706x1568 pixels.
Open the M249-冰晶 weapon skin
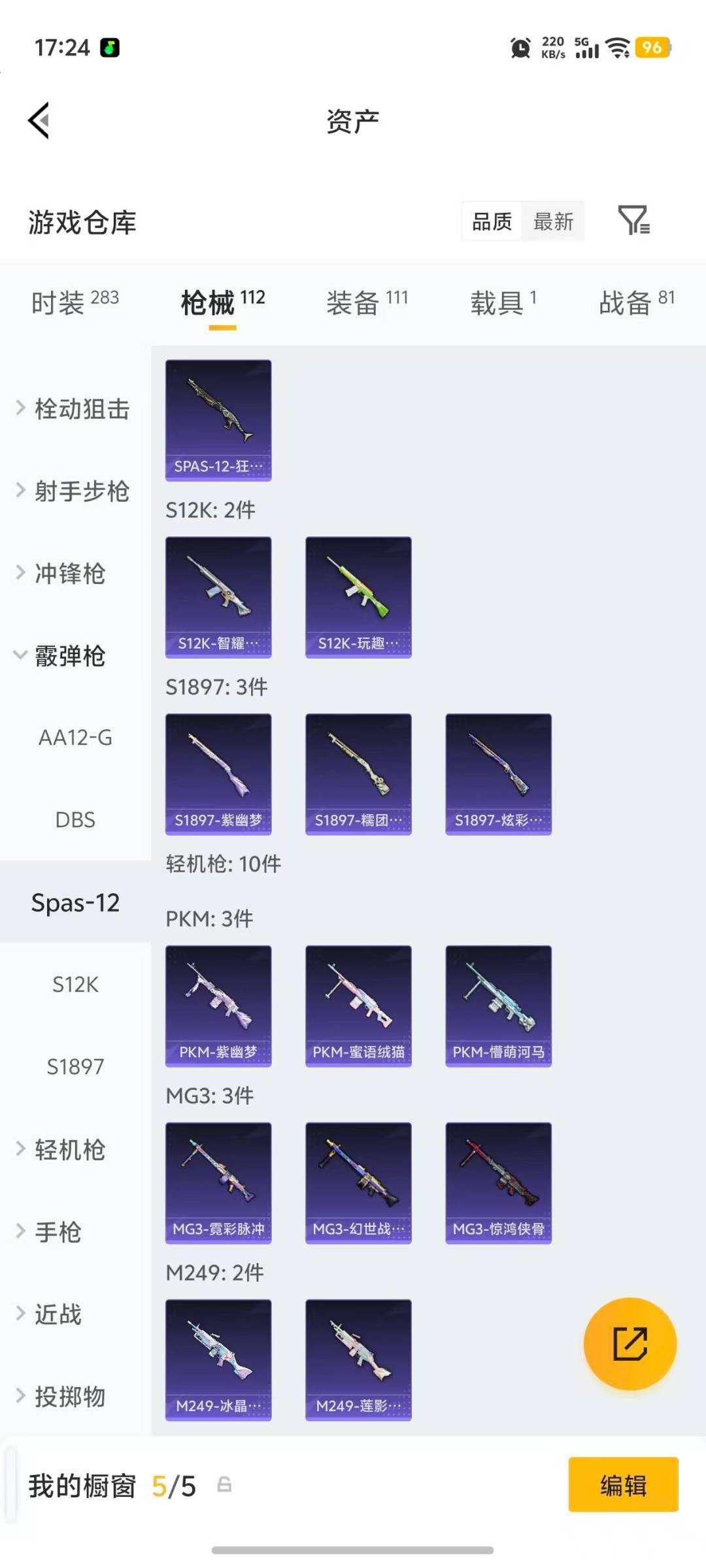tap(218, 1359)
